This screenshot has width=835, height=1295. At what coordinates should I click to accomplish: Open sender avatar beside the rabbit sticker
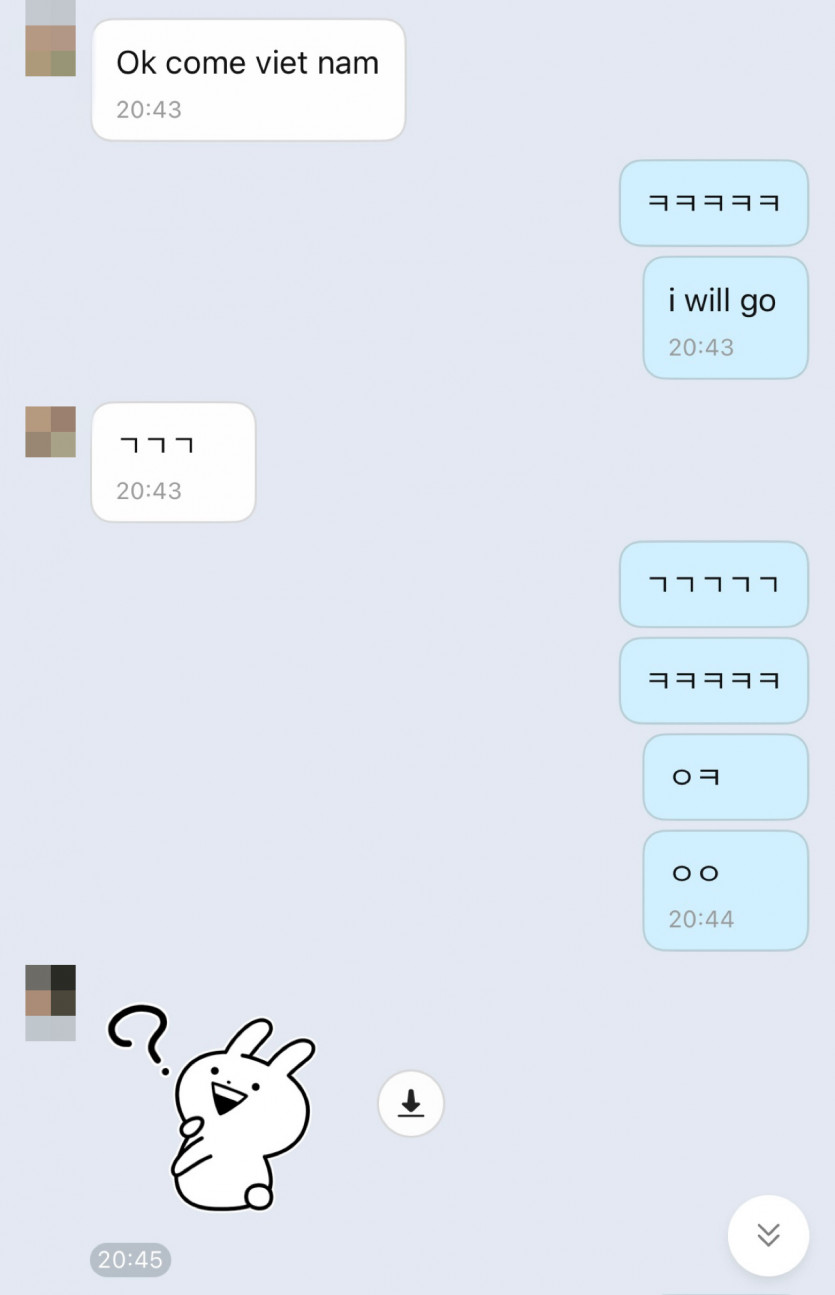pos(50,1002)
